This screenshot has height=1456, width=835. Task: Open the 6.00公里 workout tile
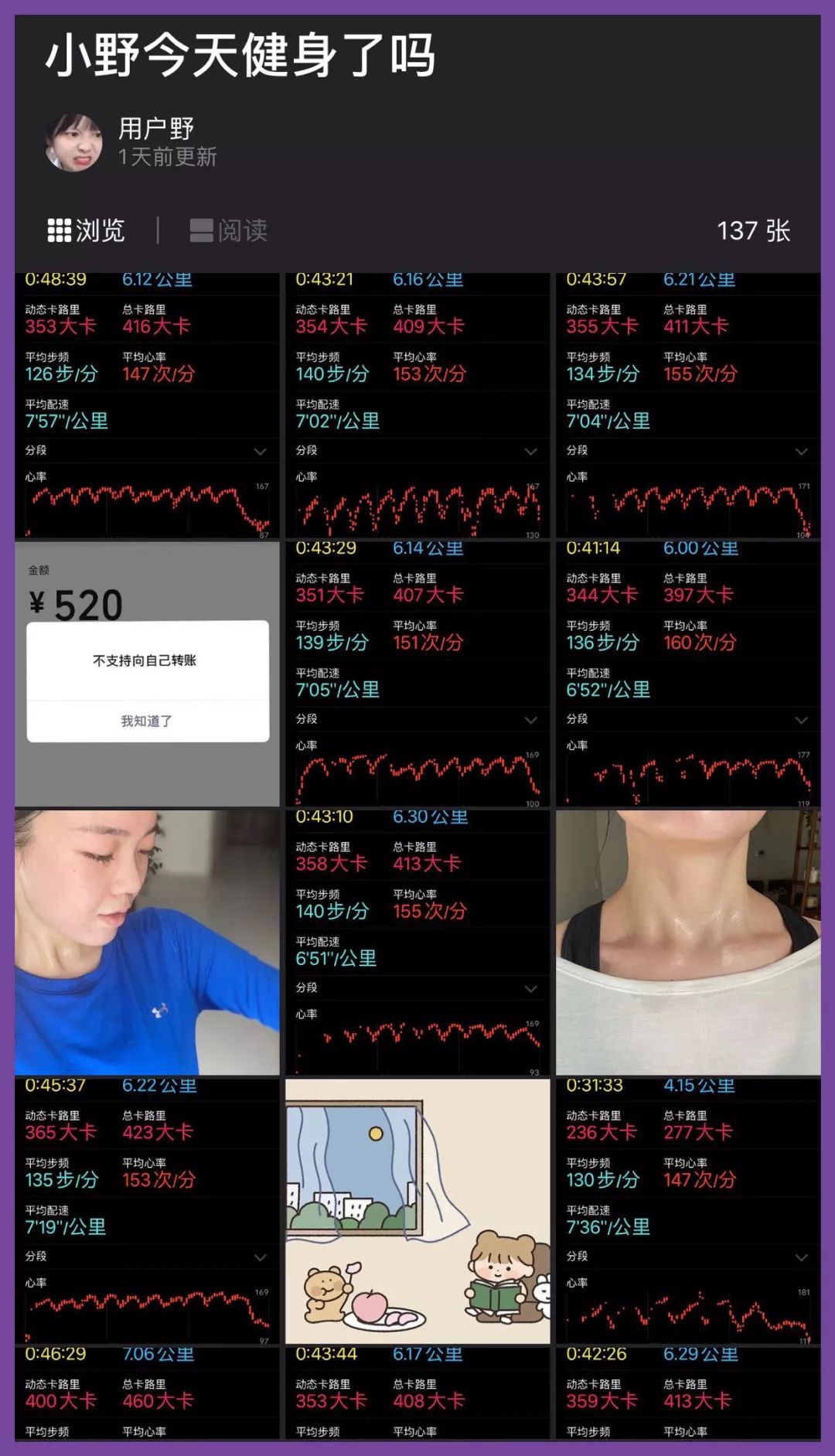click(688, 674)
